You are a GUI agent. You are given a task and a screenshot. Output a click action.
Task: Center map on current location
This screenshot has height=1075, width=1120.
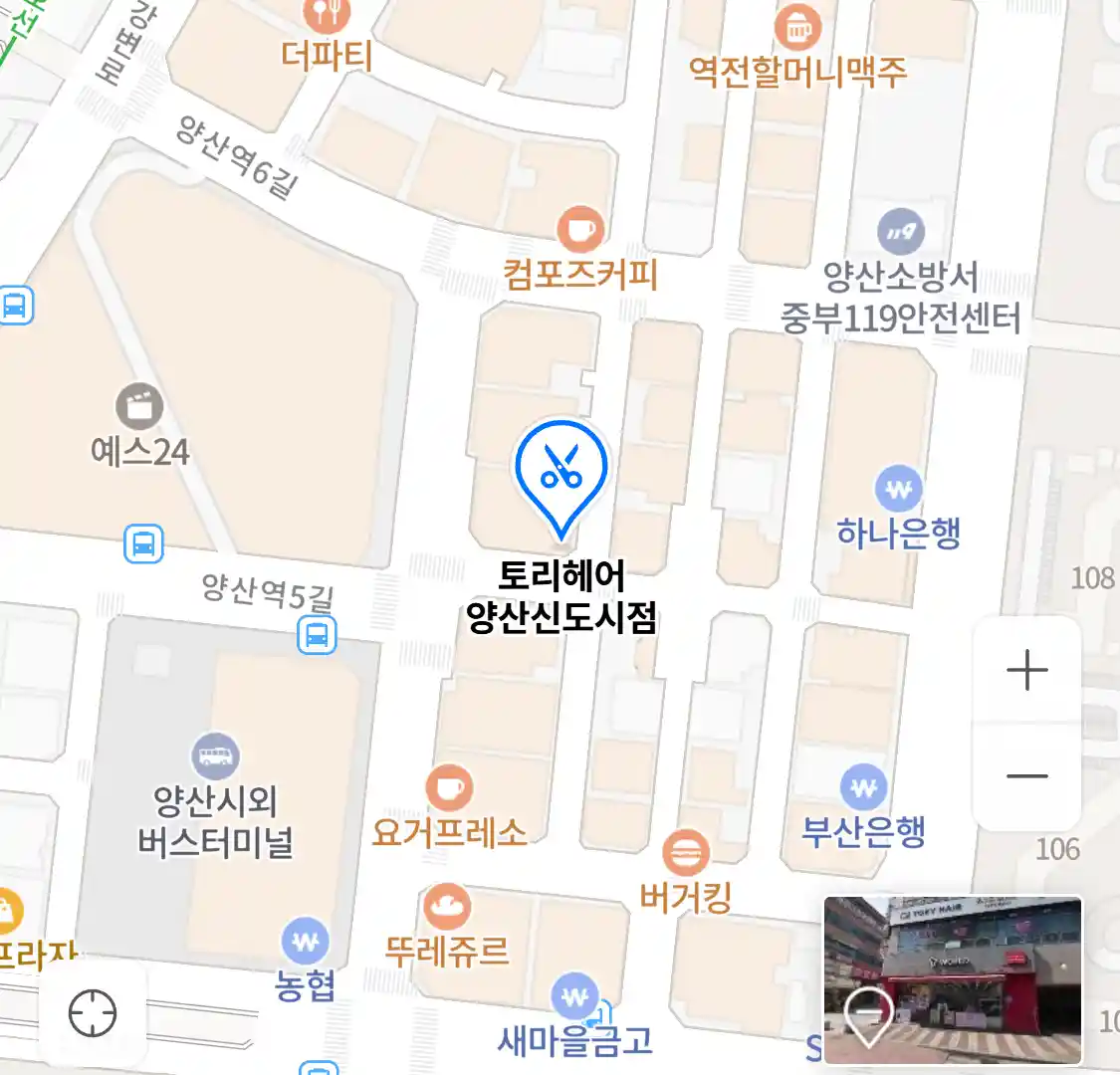point(93,1014)
